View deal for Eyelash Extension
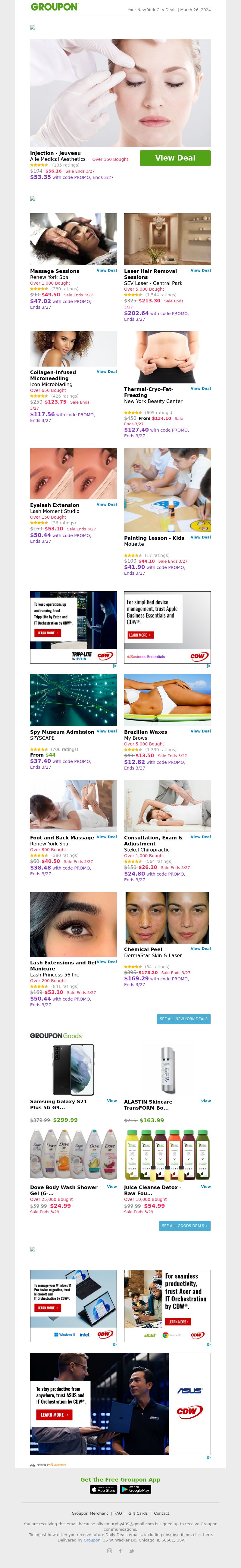 coord(107,504)
